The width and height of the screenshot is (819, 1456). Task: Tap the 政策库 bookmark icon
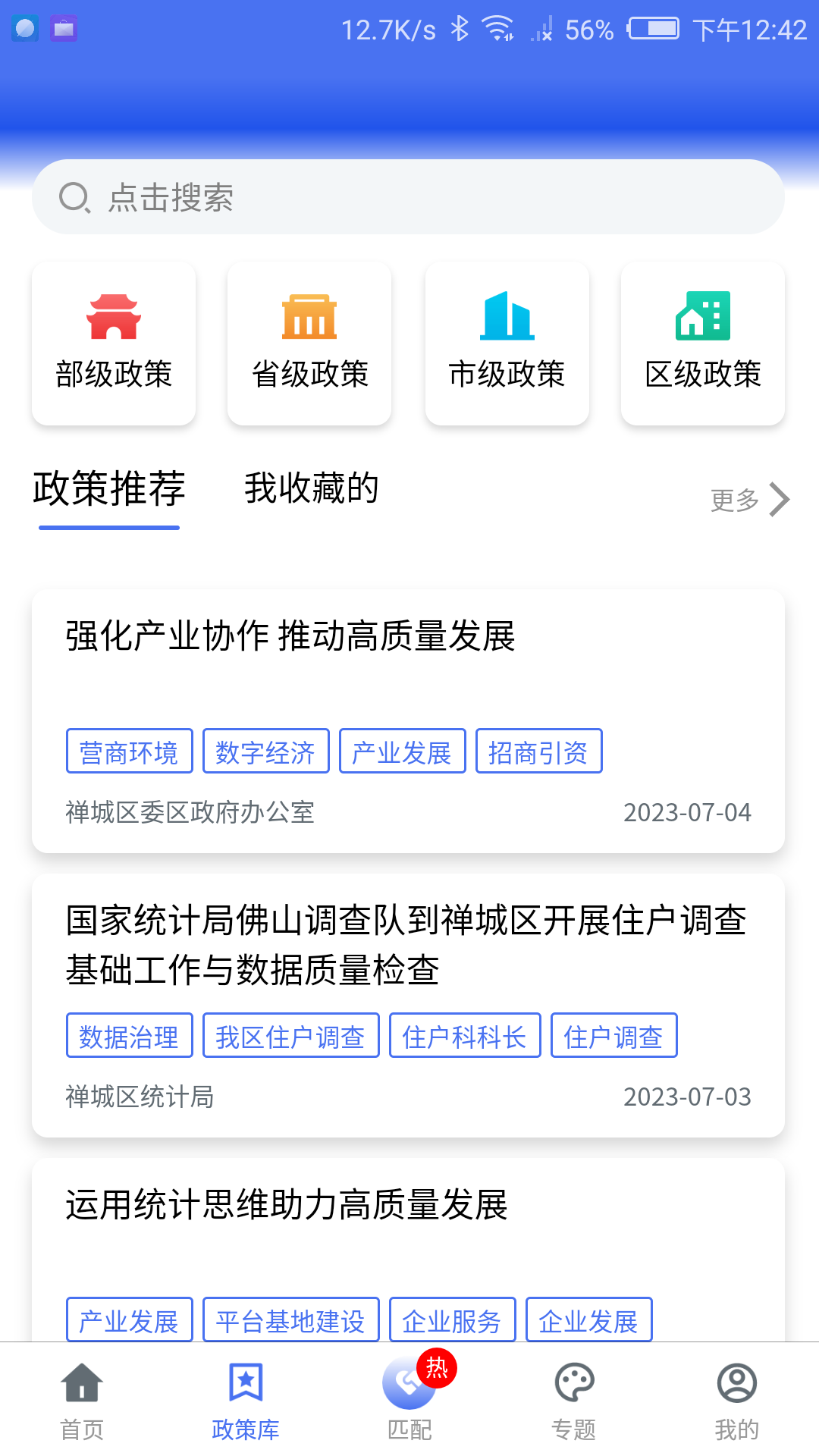[246, 1382]
